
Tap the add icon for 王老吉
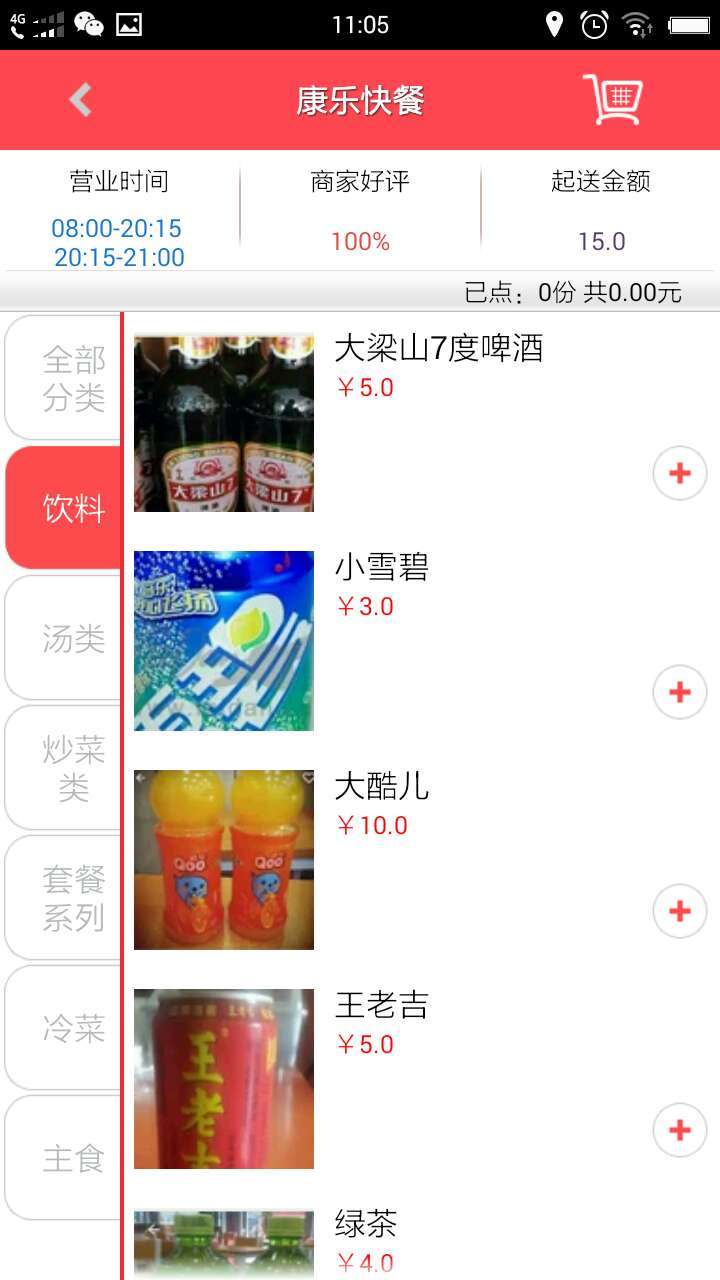click(679, 1130)
